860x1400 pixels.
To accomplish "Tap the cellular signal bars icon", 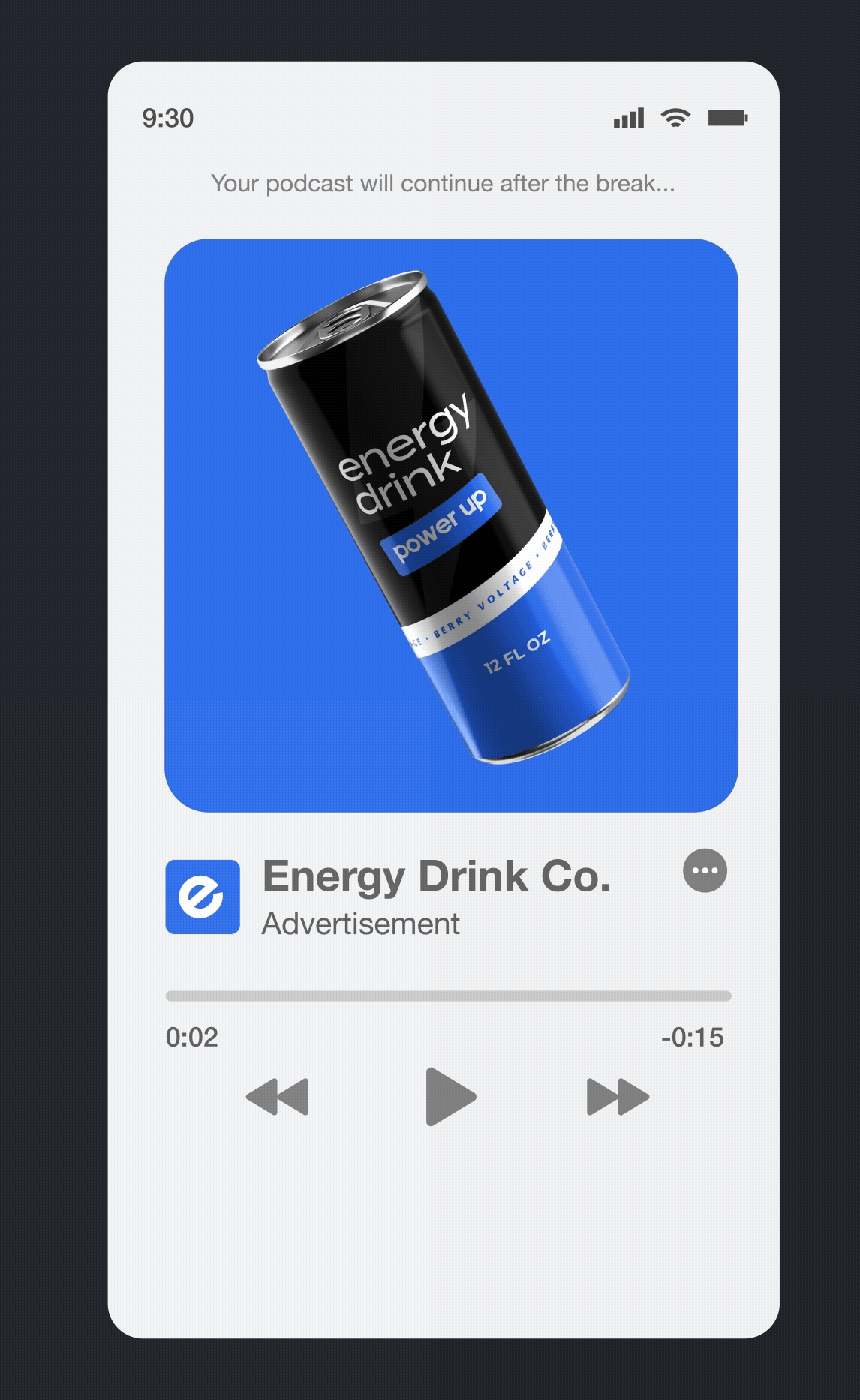I will click(x=630, y=117).
